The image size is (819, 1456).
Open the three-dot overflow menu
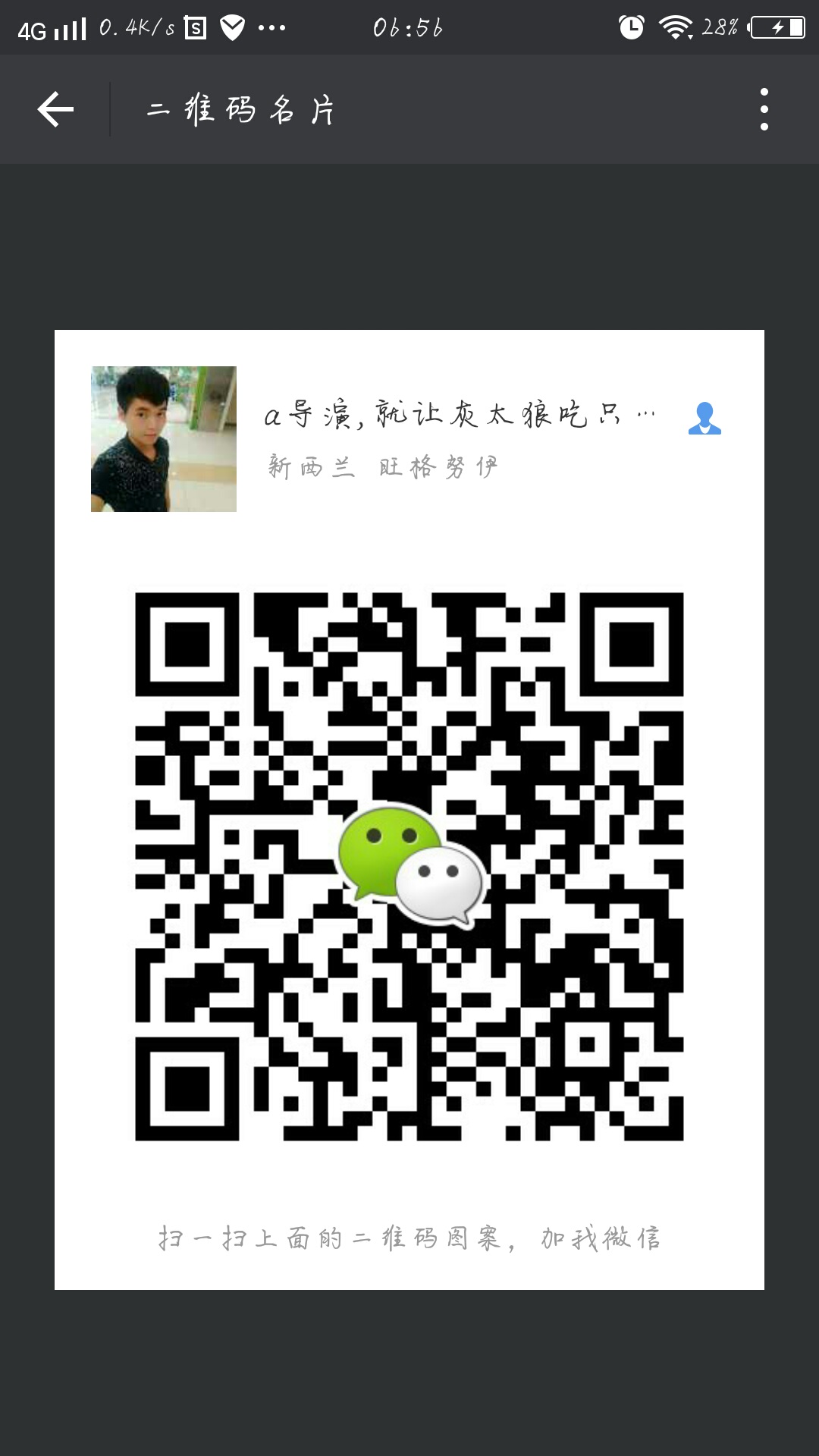(x=764, y=109)
